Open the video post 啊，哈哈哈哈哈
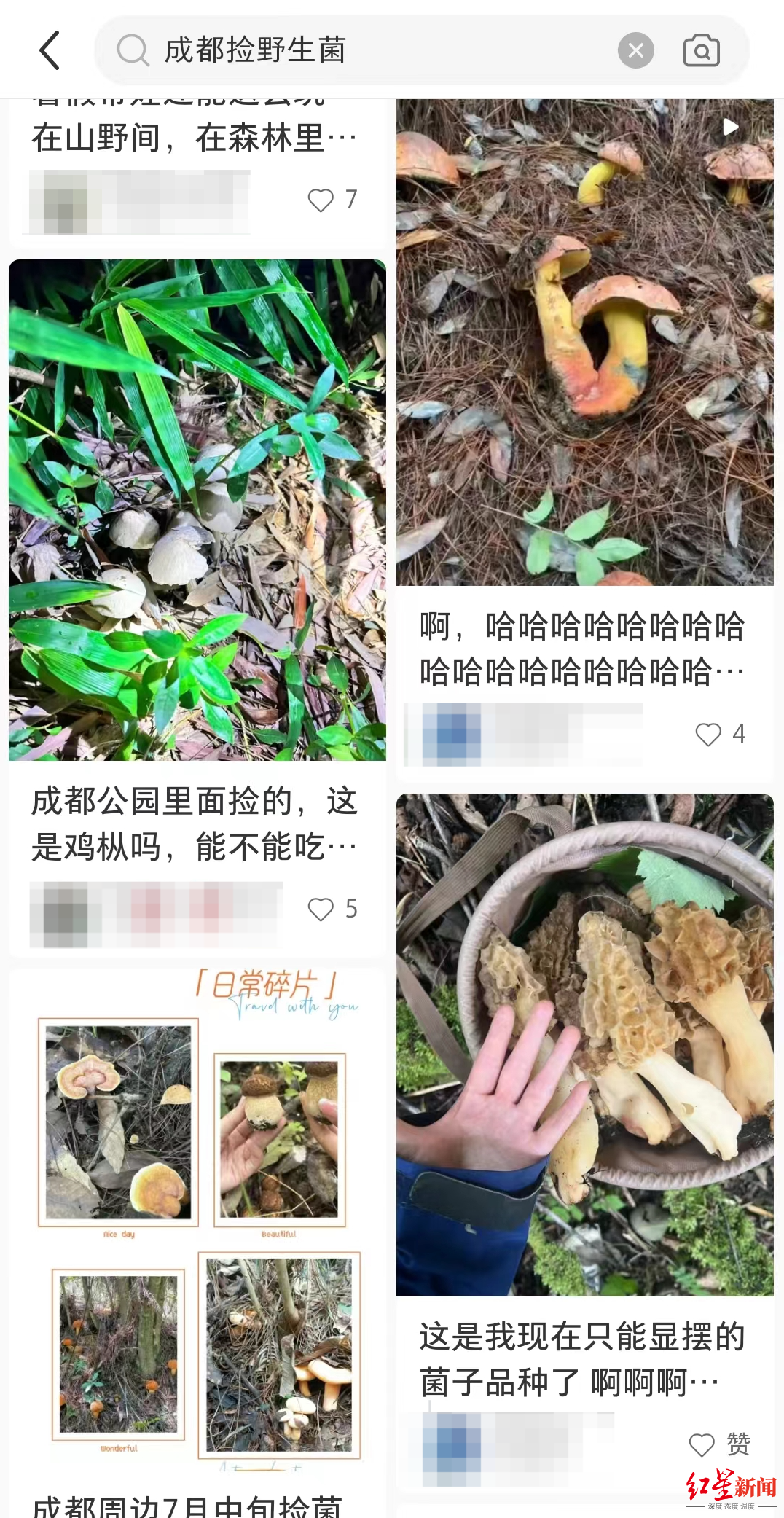784x1518 pixels. point(584,343)
